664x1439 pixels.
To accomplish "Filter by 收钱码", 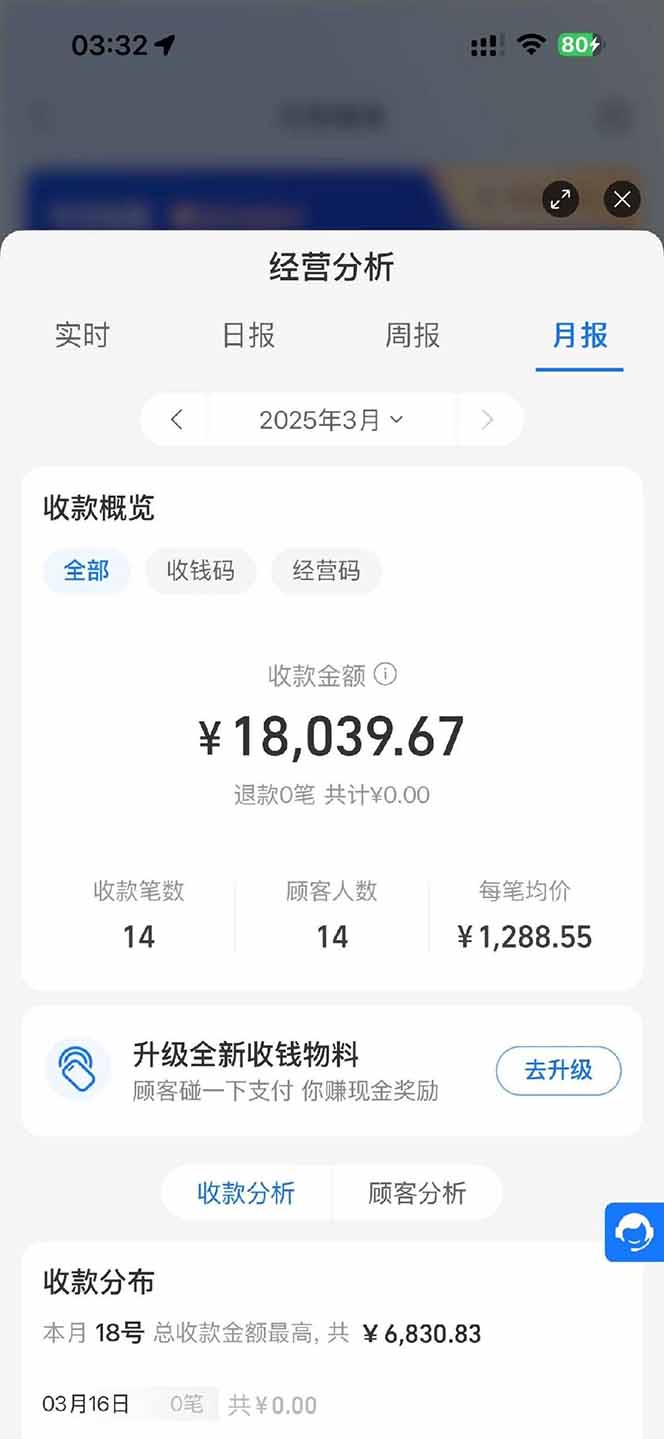I will coord(201,571).
